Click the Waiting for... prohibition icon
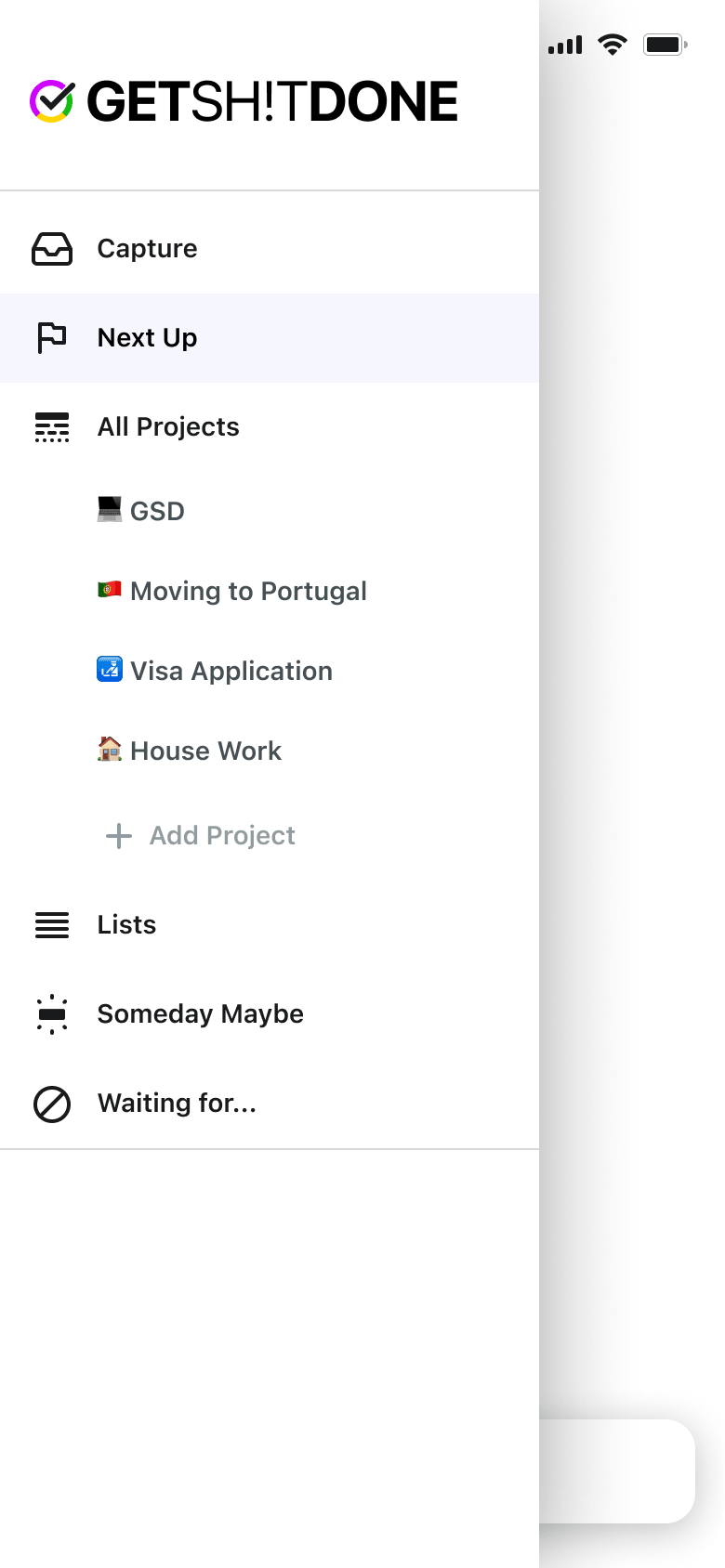Viewport: 725px width, 1568px height. (52, 1104)
